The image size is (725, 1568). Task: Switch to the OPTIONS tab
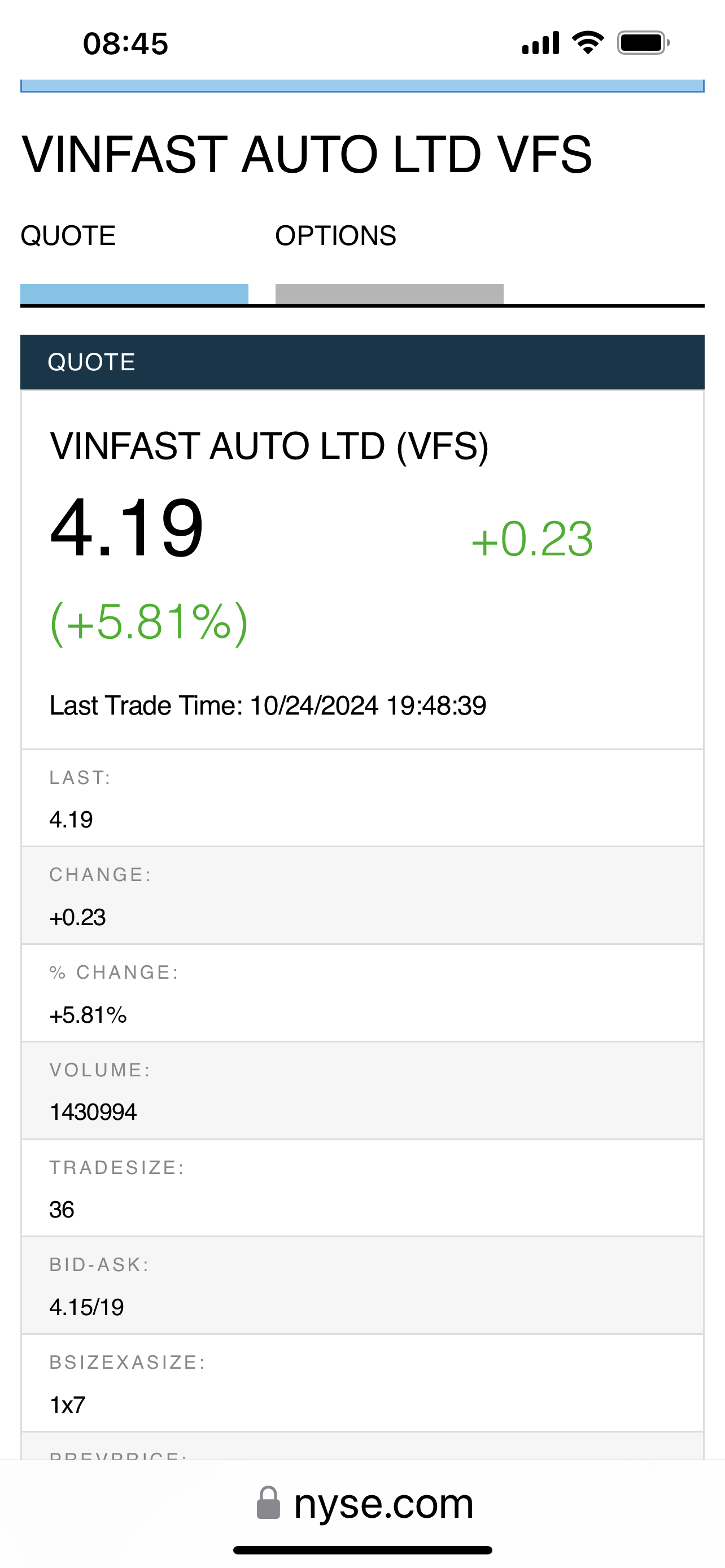tap(335, 236)
